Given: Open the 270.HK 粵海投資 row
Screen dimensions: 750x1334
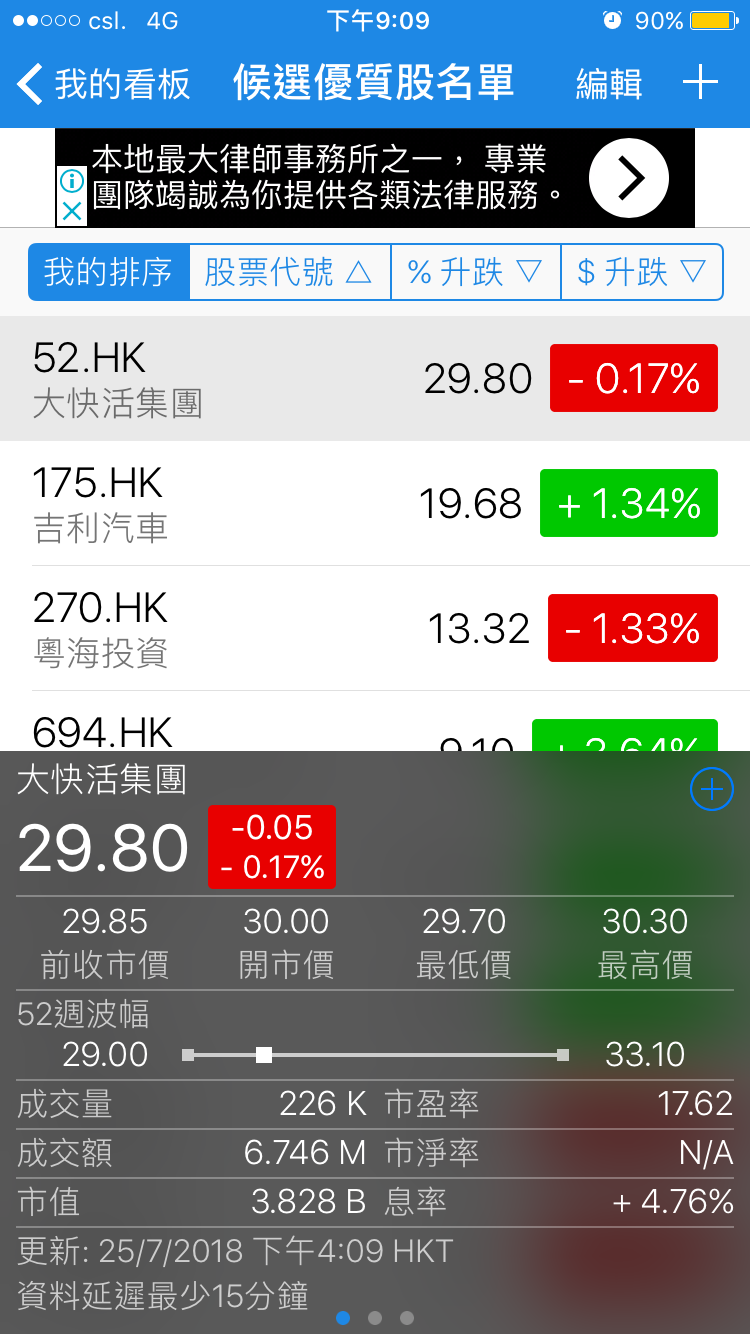Looking at the screenshot, I should (375, 629).
